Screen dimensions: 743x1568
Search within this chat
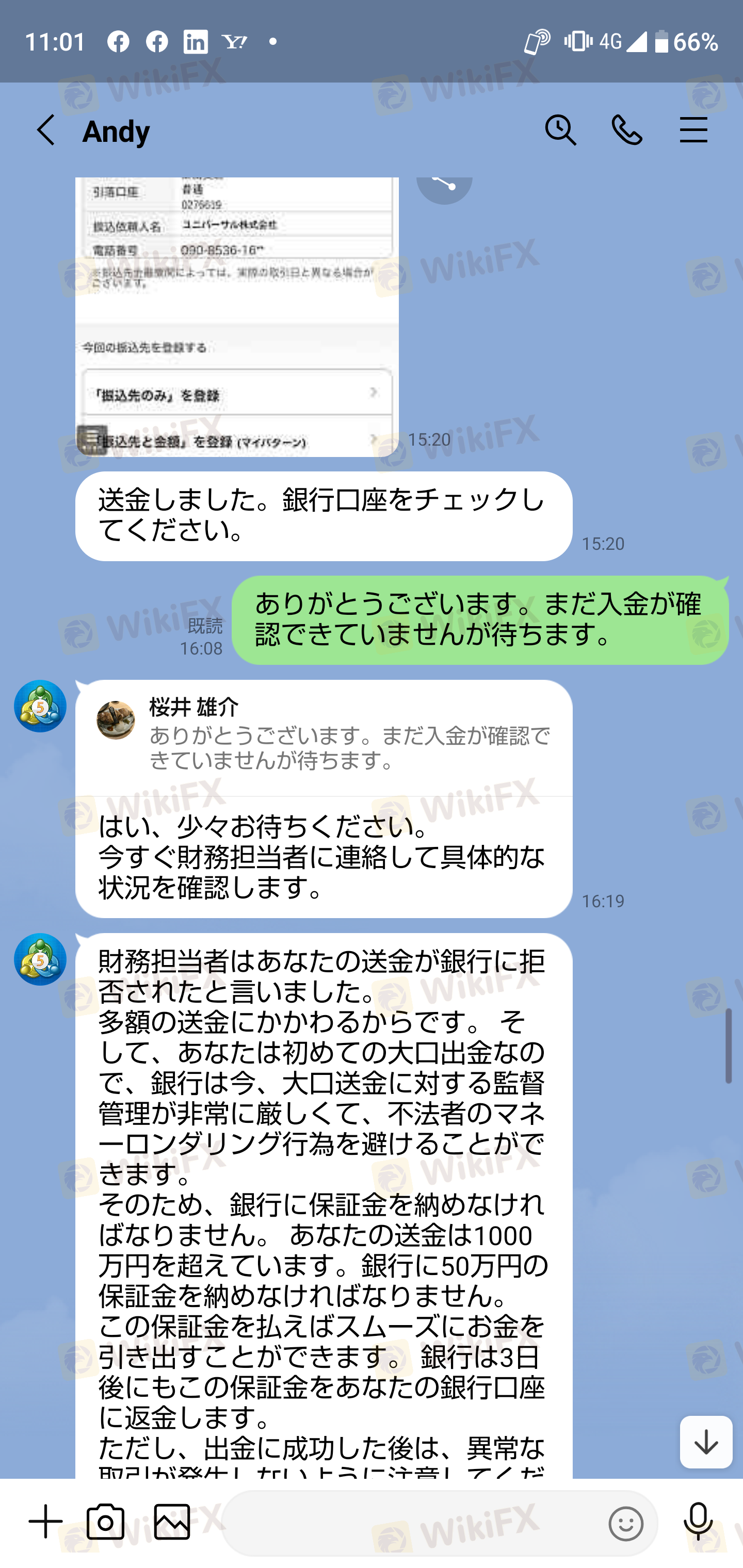(x=560, y=130)
